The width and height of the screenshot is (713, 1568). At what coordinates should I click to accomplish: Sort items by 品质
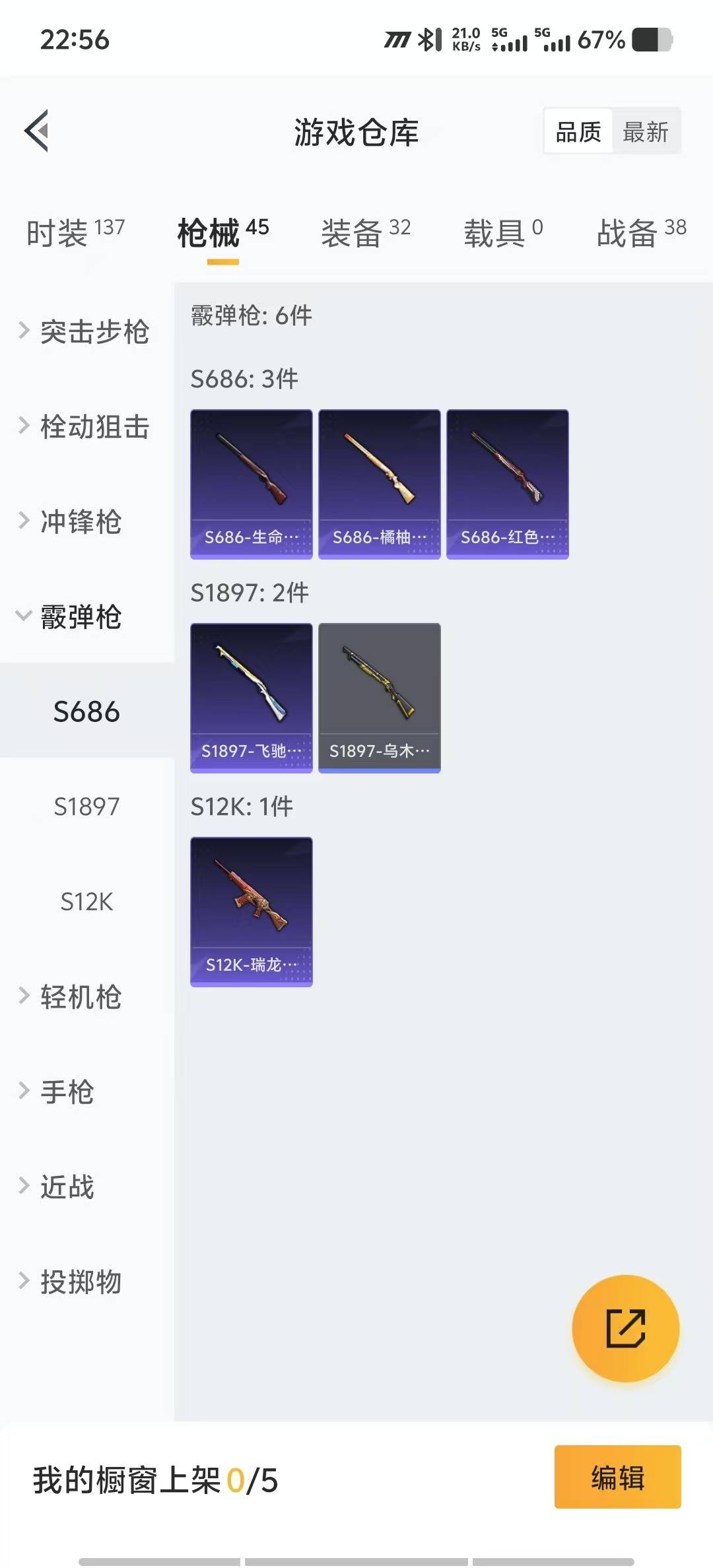578,132
